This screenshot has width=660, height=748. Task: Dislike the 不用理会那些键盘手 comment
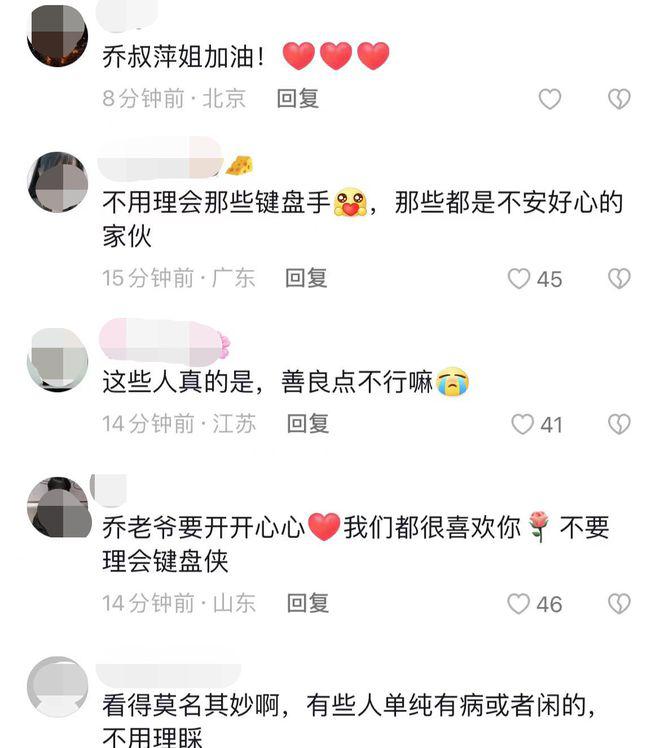[x=619, y=279]
